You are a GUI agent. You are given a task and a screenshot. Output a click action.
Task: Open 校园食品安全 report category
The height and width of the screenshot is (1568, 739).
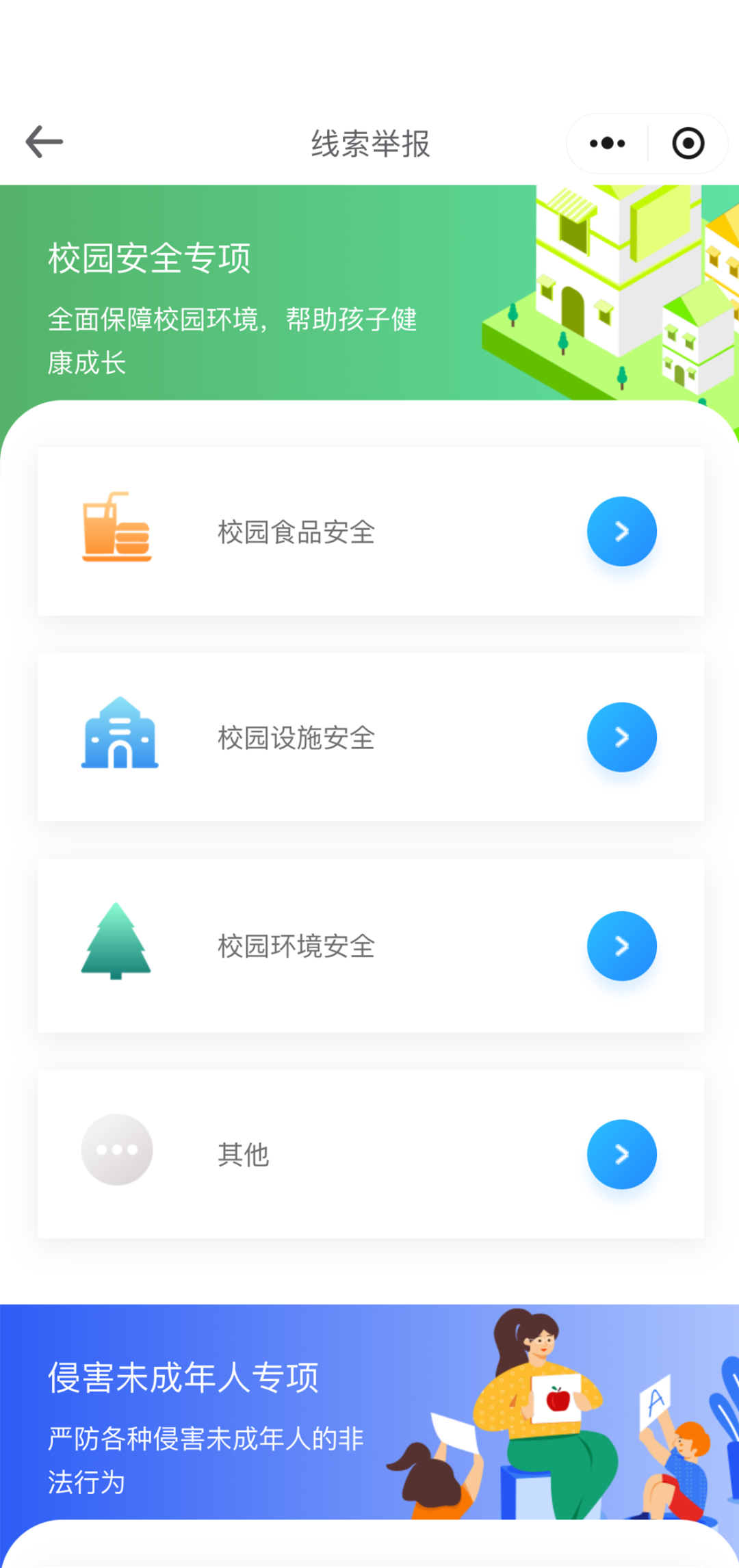click(621, 532)
